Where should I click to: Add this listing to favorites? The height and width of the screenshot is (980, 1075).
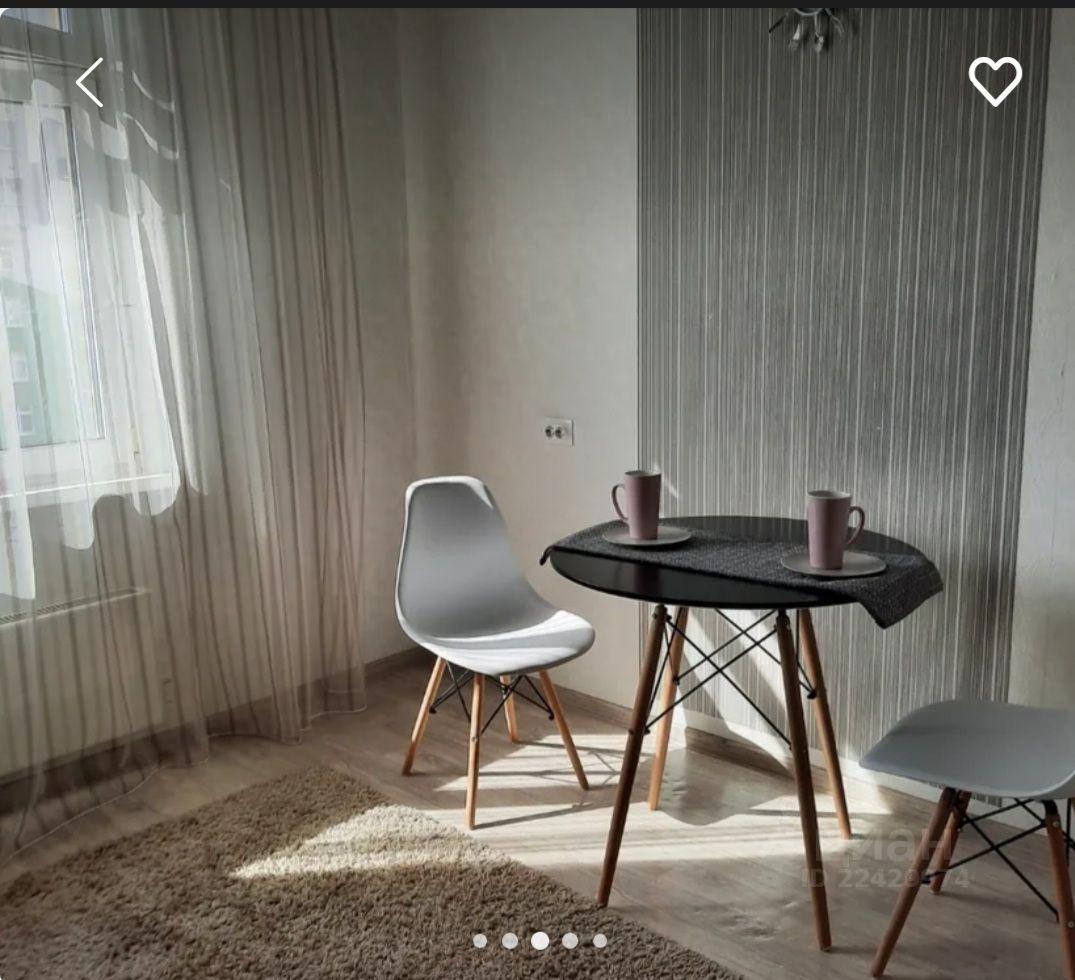pos(995,81)
